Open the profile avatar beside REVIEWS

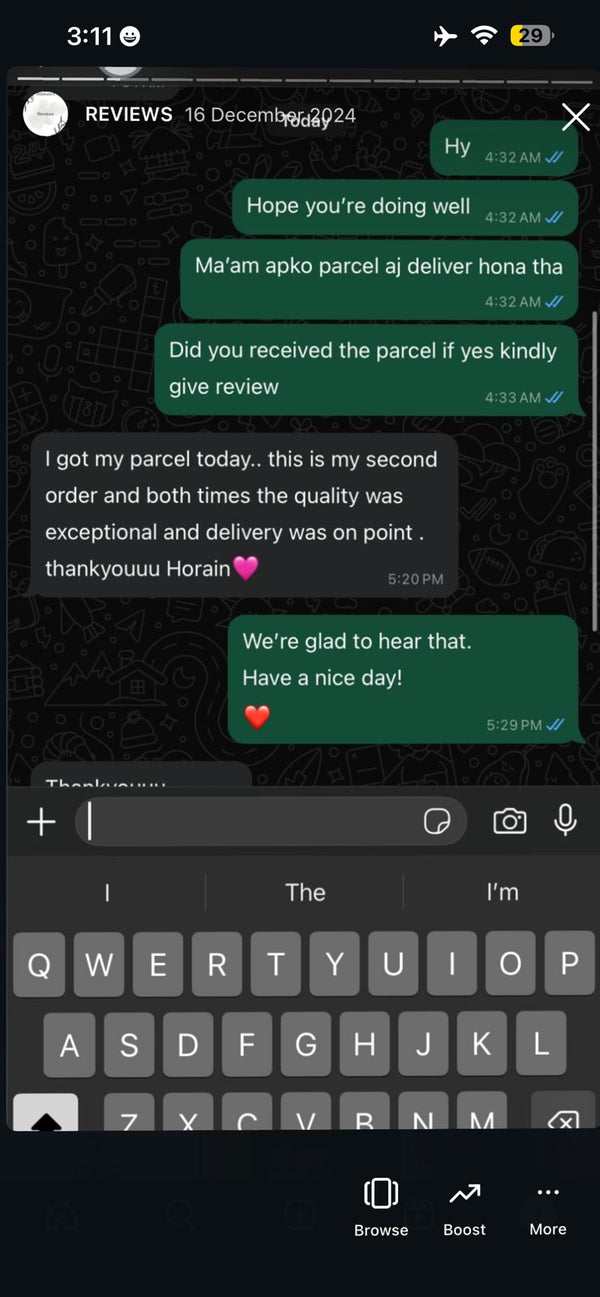tap(45, 115)
